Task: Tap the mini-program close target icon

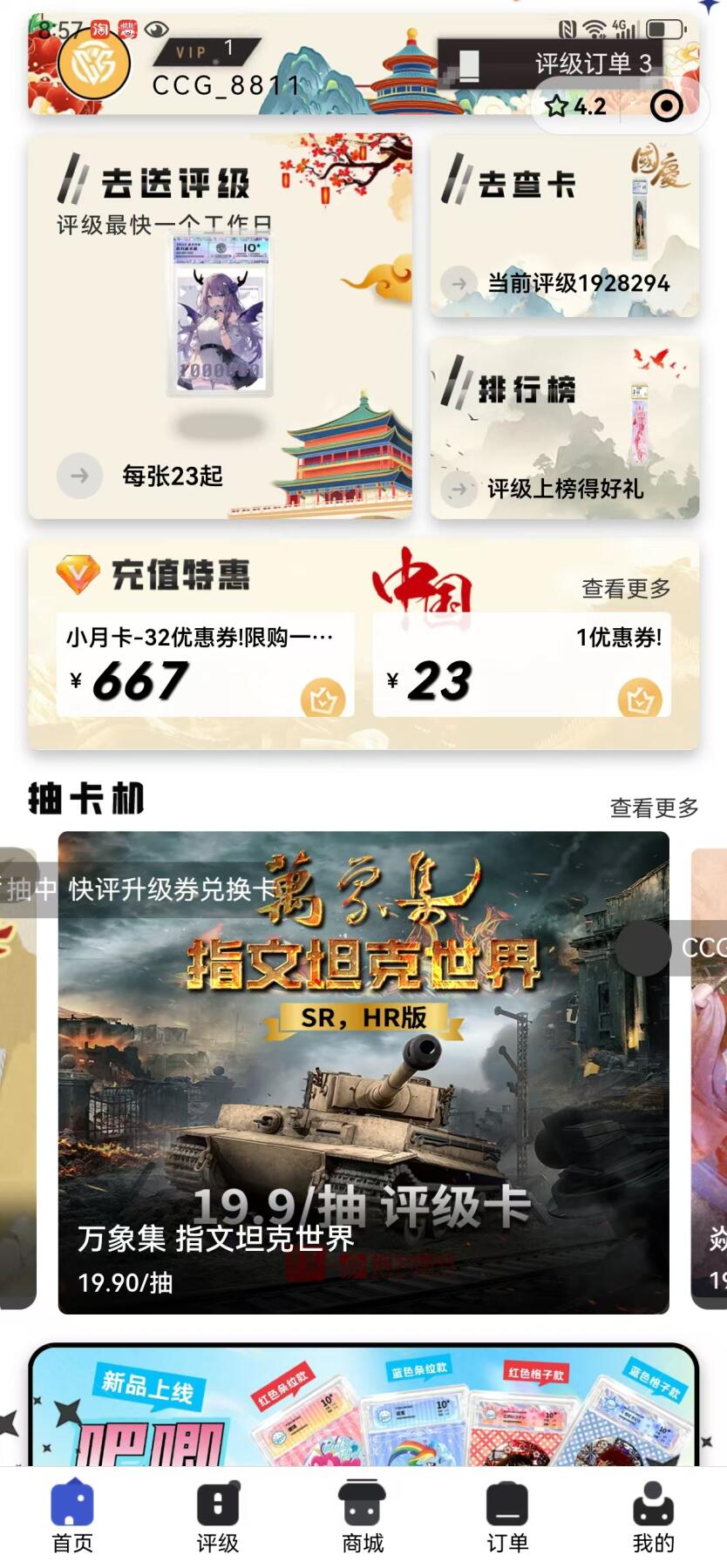Action: click(667, 106)
